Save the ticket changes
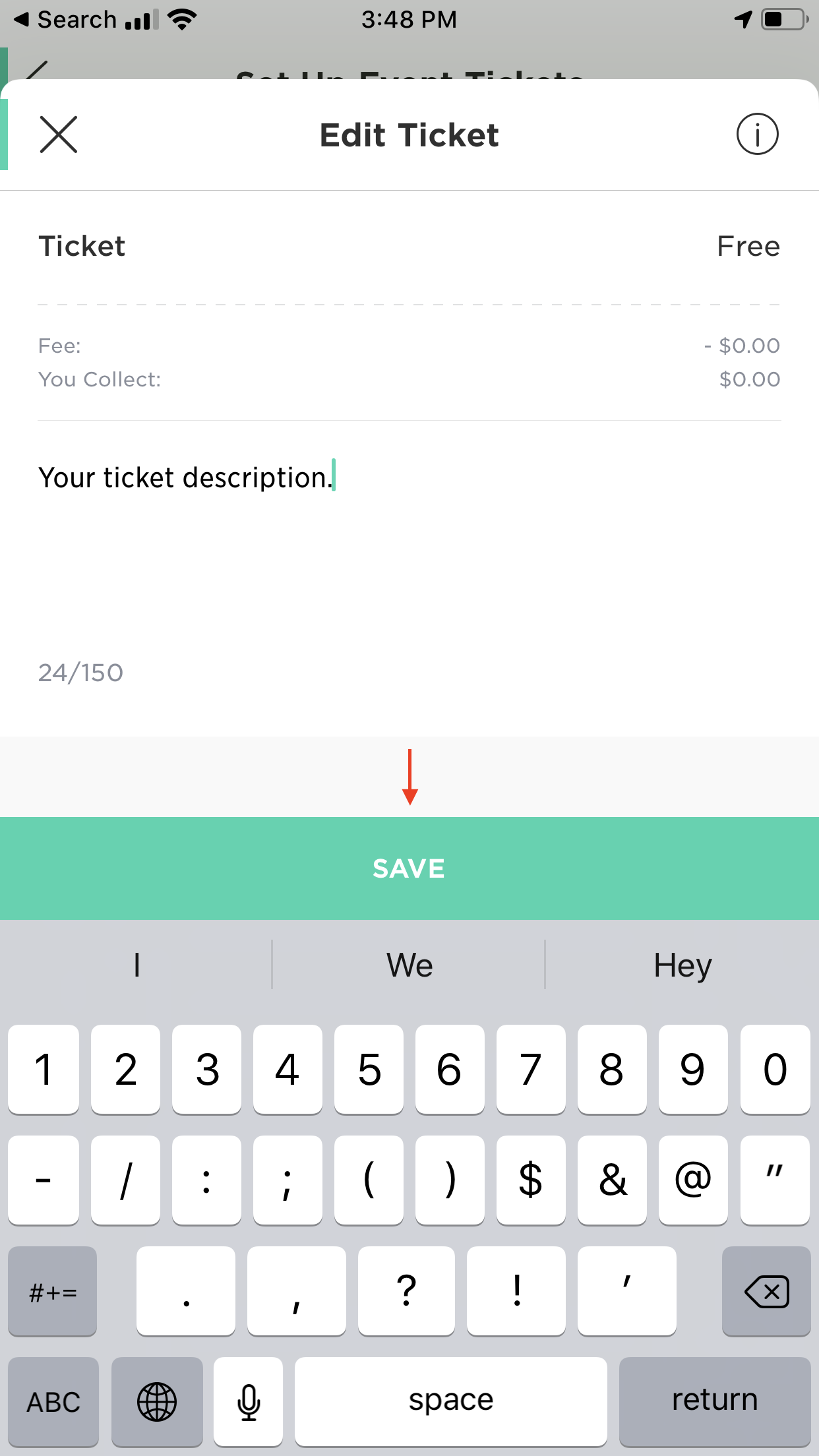 click(409, 868)
